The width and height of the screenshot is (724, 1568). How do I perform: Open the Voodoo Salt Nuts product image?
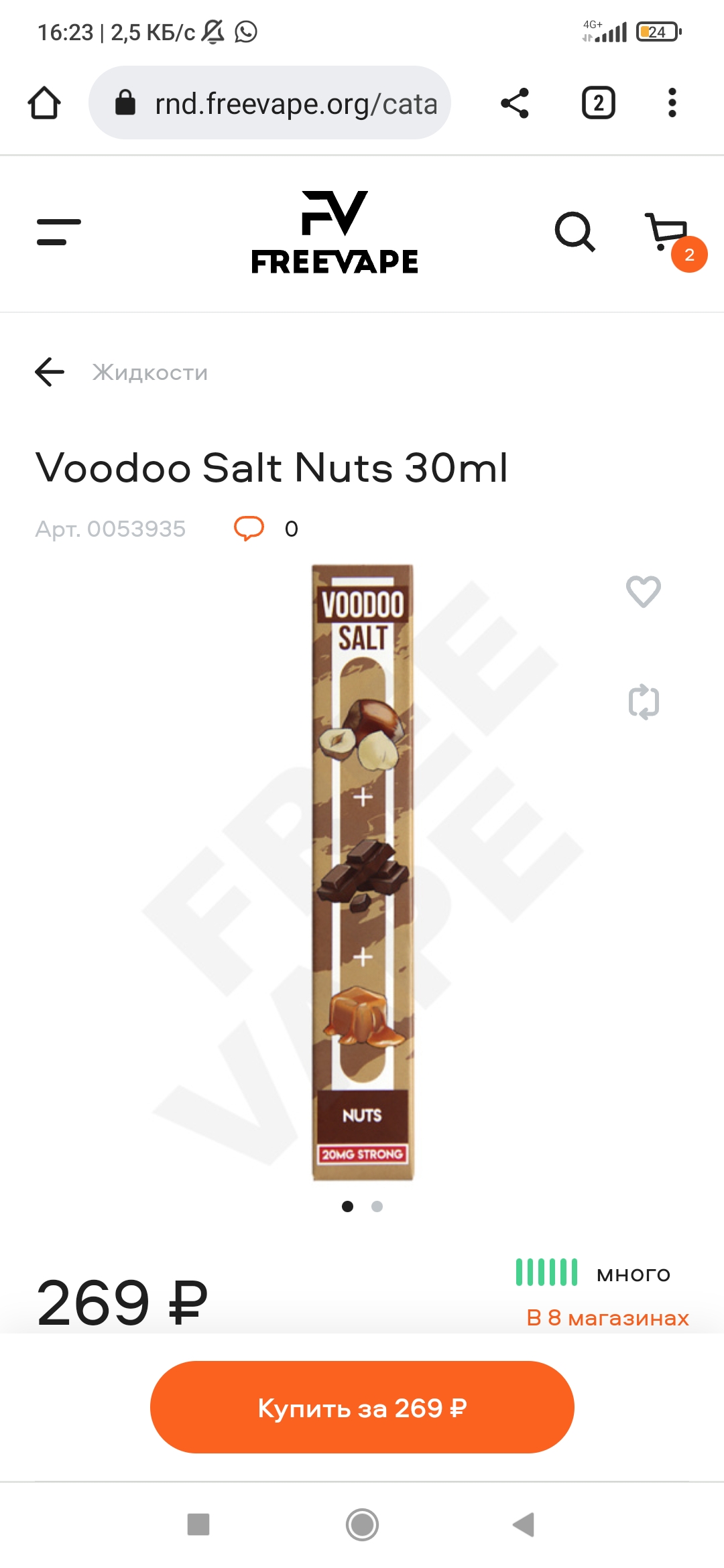363,871
